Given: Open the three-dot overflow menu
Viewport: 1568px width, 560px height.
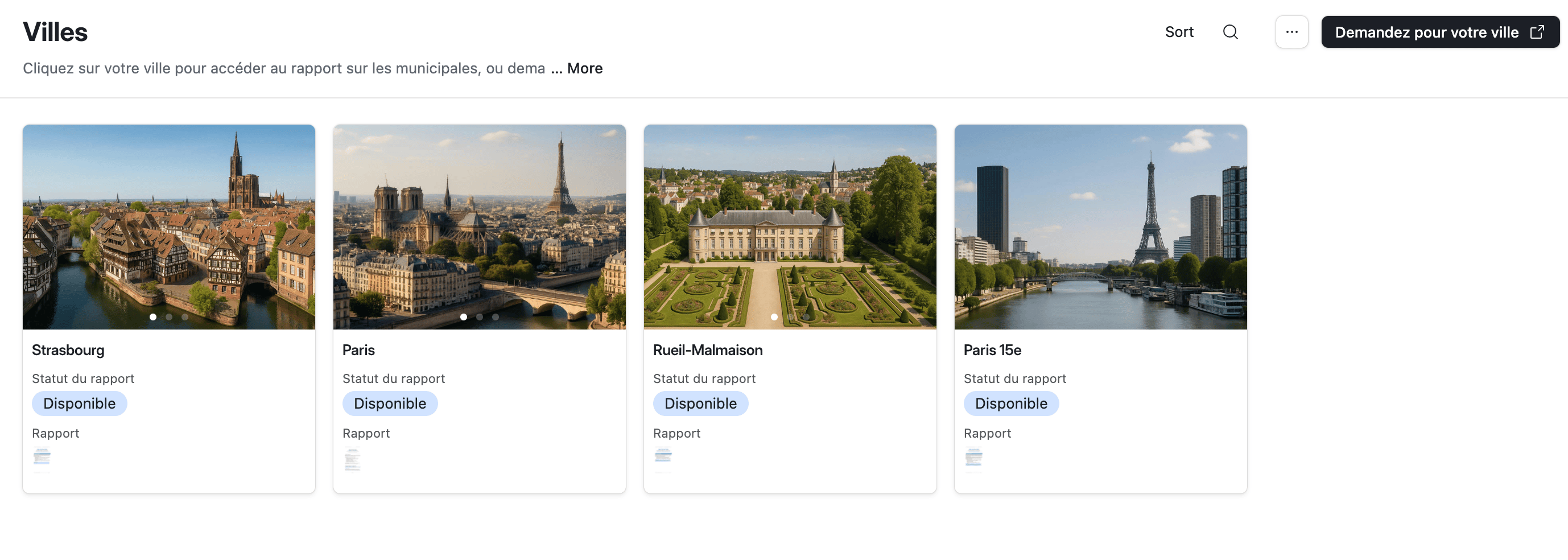Looking at the screenshot, I should (1291, 32).
